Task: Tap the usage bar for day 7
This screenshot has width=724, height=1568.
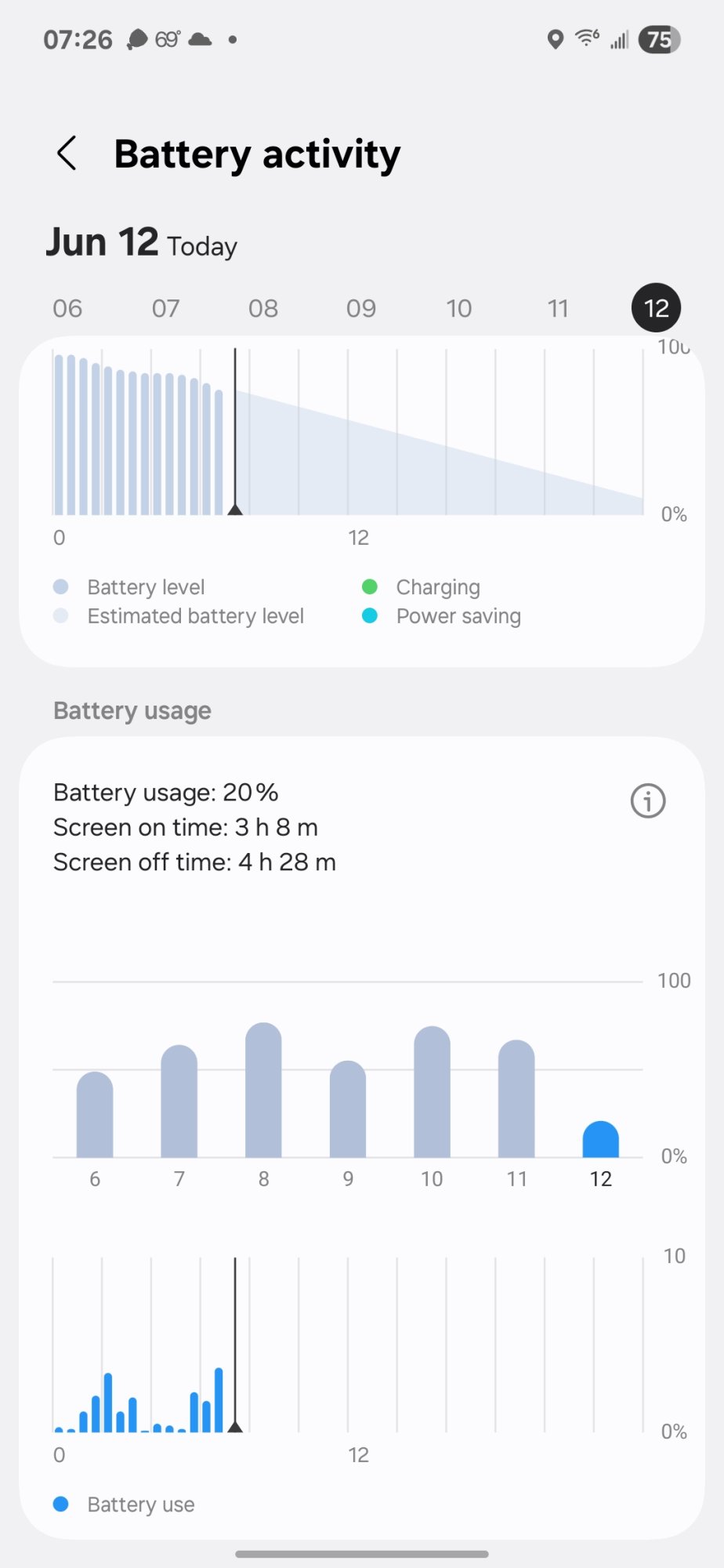Action: pyautogui.click(x=179, y=1101)
